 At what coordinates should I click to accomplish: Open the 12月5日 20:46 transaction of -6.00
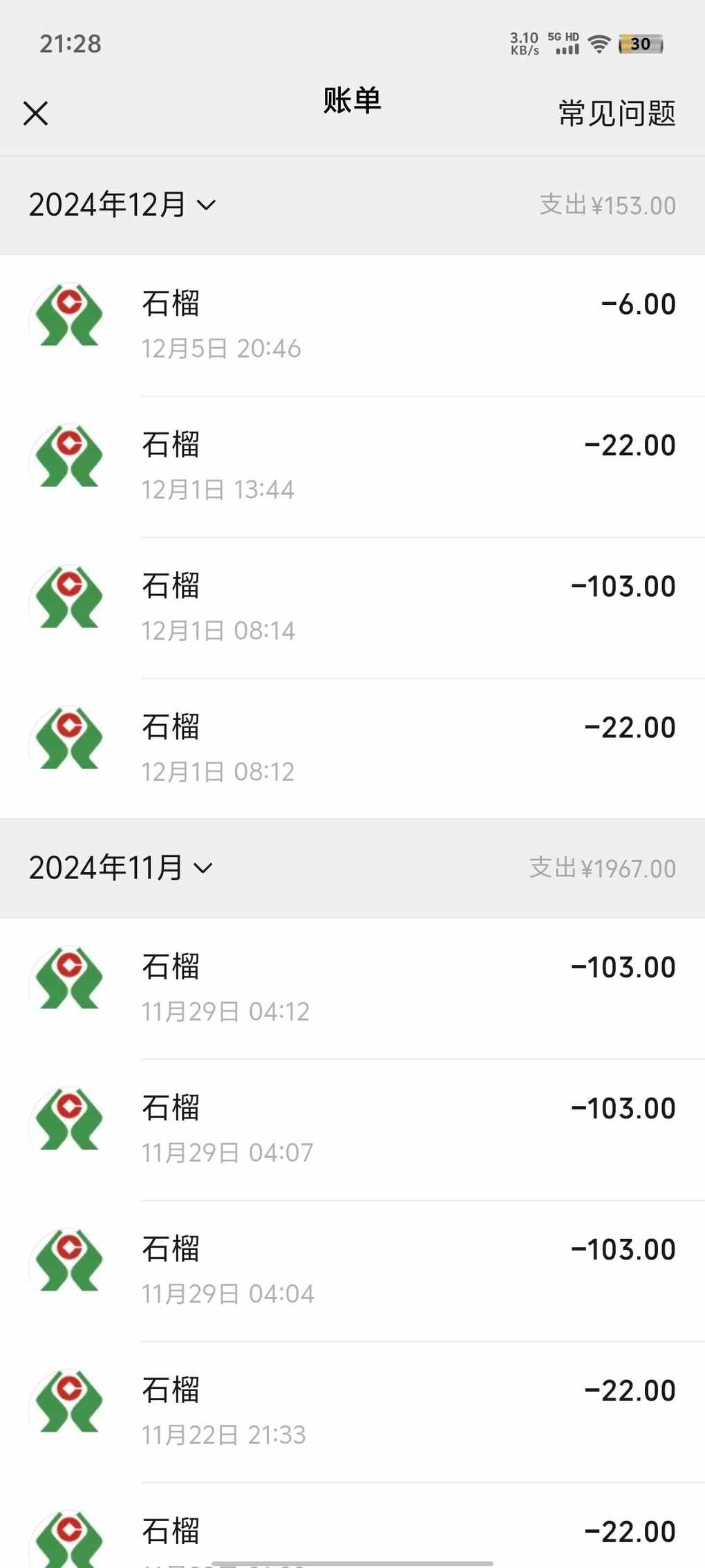[352, 325]
